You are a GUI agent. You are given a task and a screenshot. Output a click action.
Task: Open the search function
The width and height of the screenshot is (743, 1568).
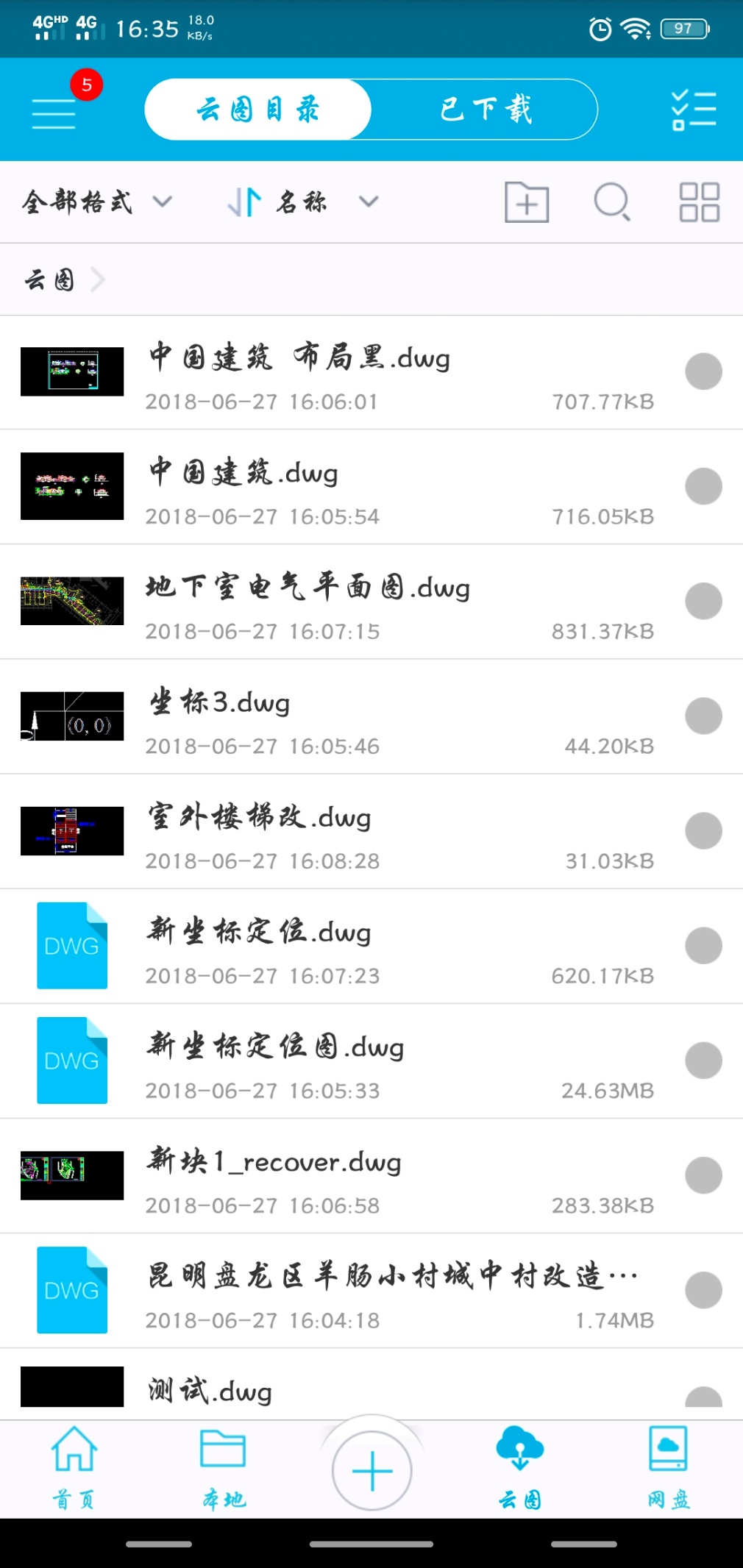tap(612, 202)
